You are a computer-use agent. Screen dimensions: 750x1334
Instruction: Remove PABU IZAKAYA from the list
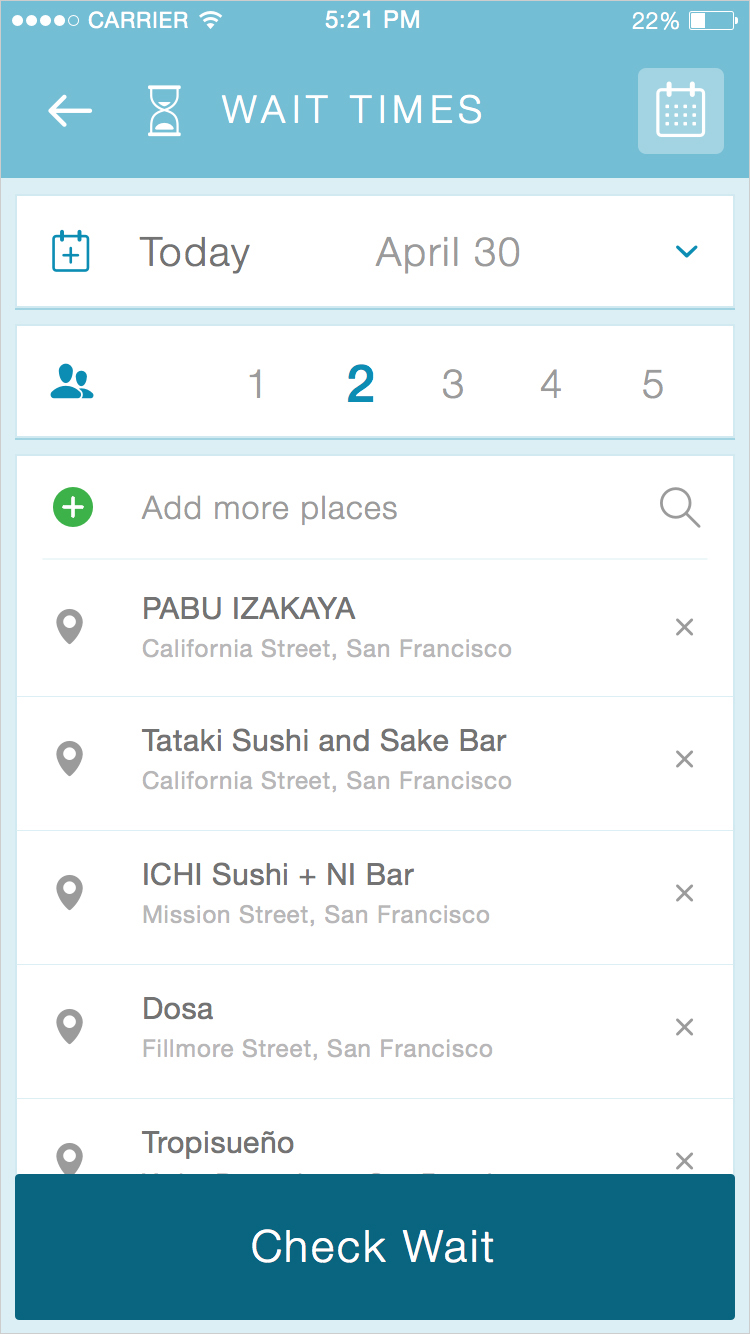pos(685,627)
